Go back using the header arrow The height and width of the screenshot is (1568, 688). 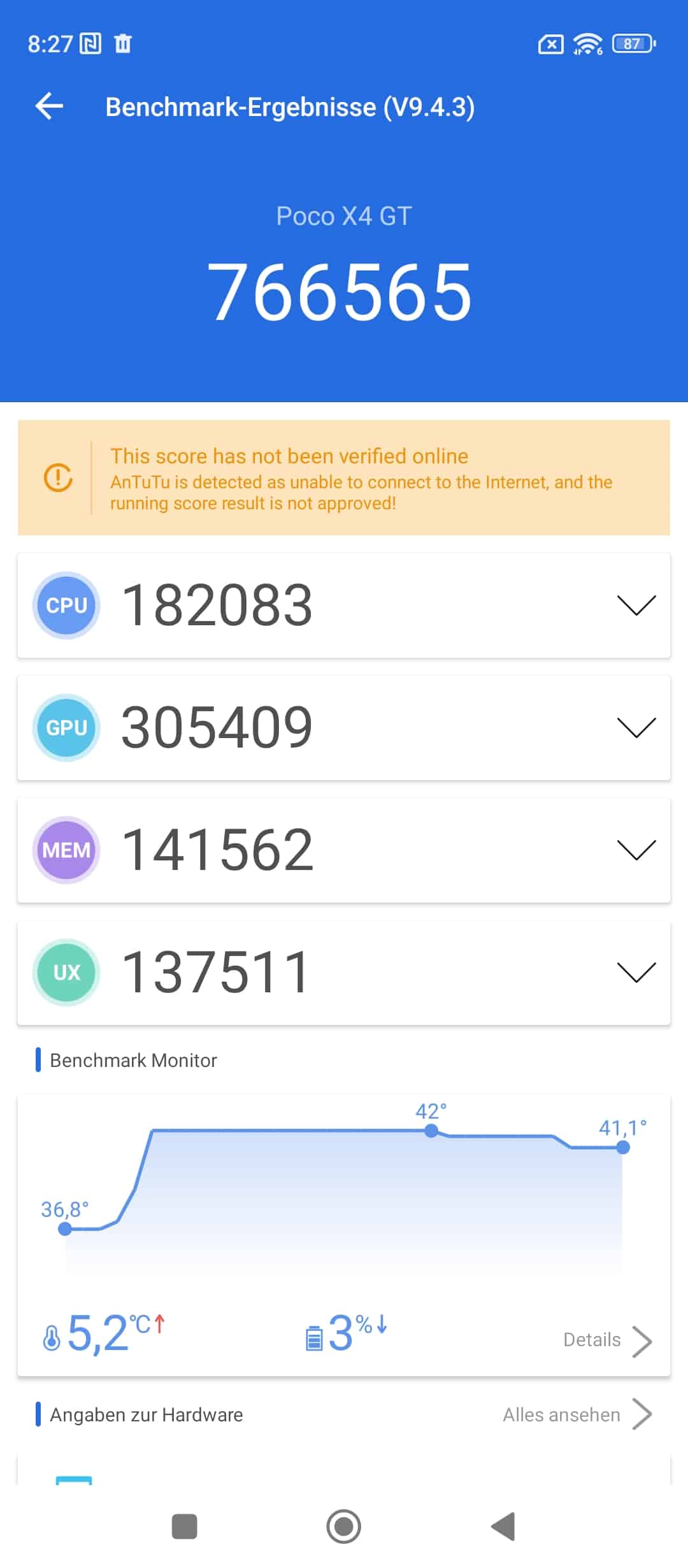click(x=49, y=106)
